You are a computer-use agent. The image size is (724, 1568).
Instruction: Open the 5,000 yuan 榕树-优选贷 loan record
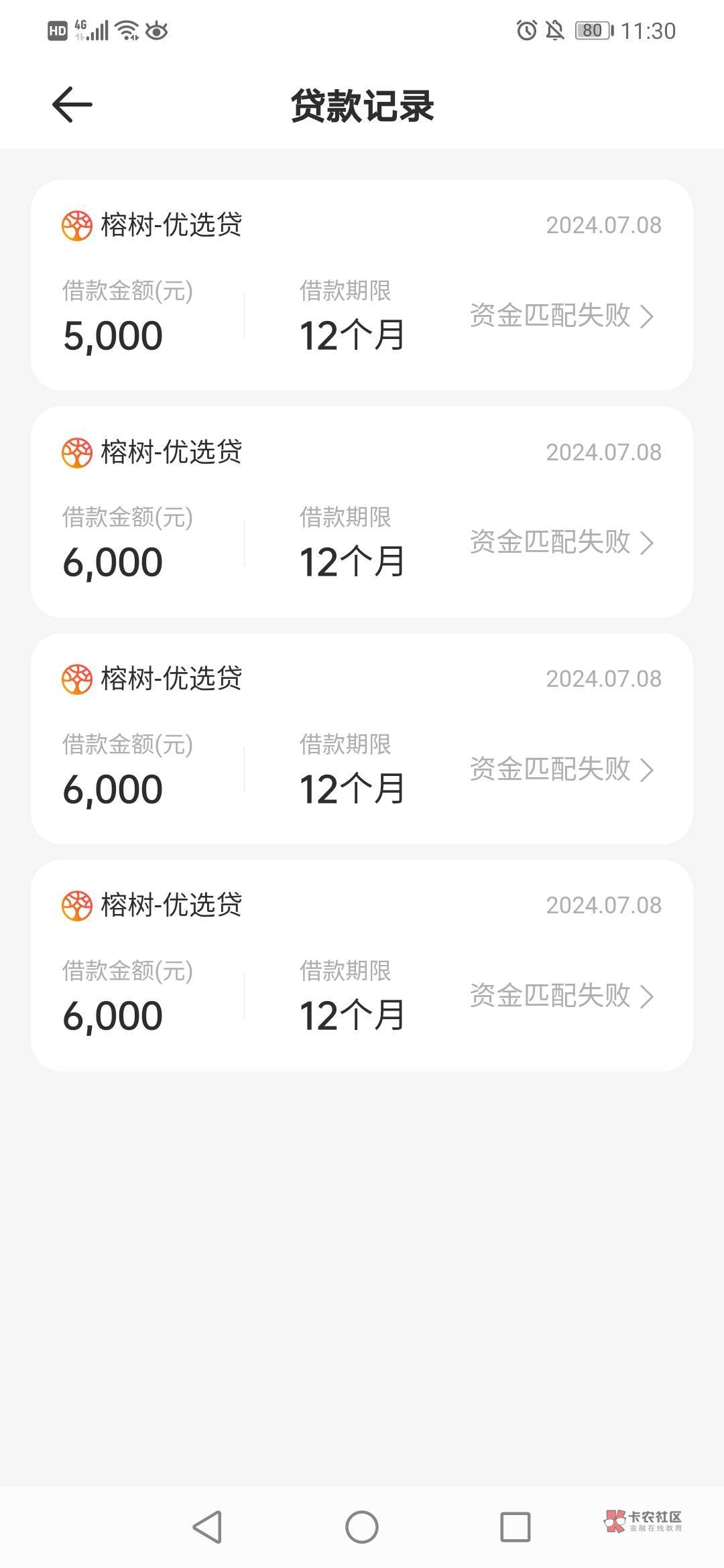pyautogui.click(x=362, y=285)
